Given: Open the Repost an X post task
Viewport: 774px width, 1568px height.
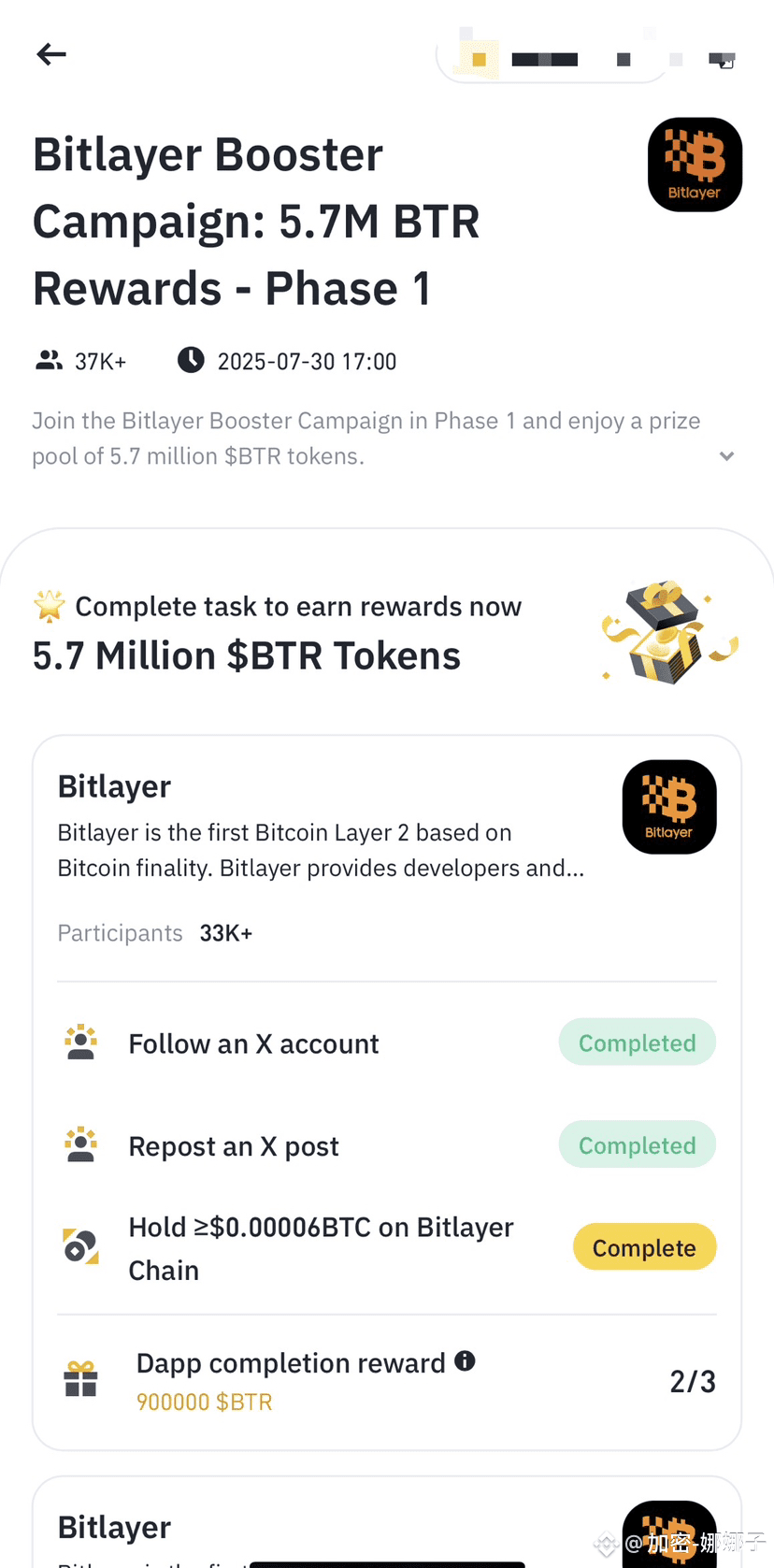Looking at the screenshot, I should (x=387, y=1145).
